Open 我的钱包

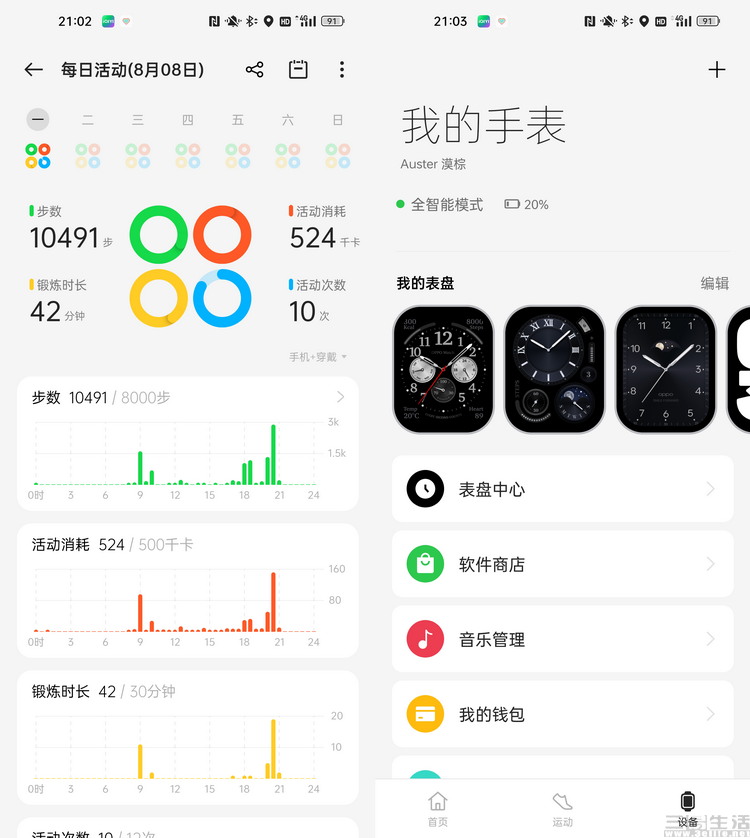point(561,714)
